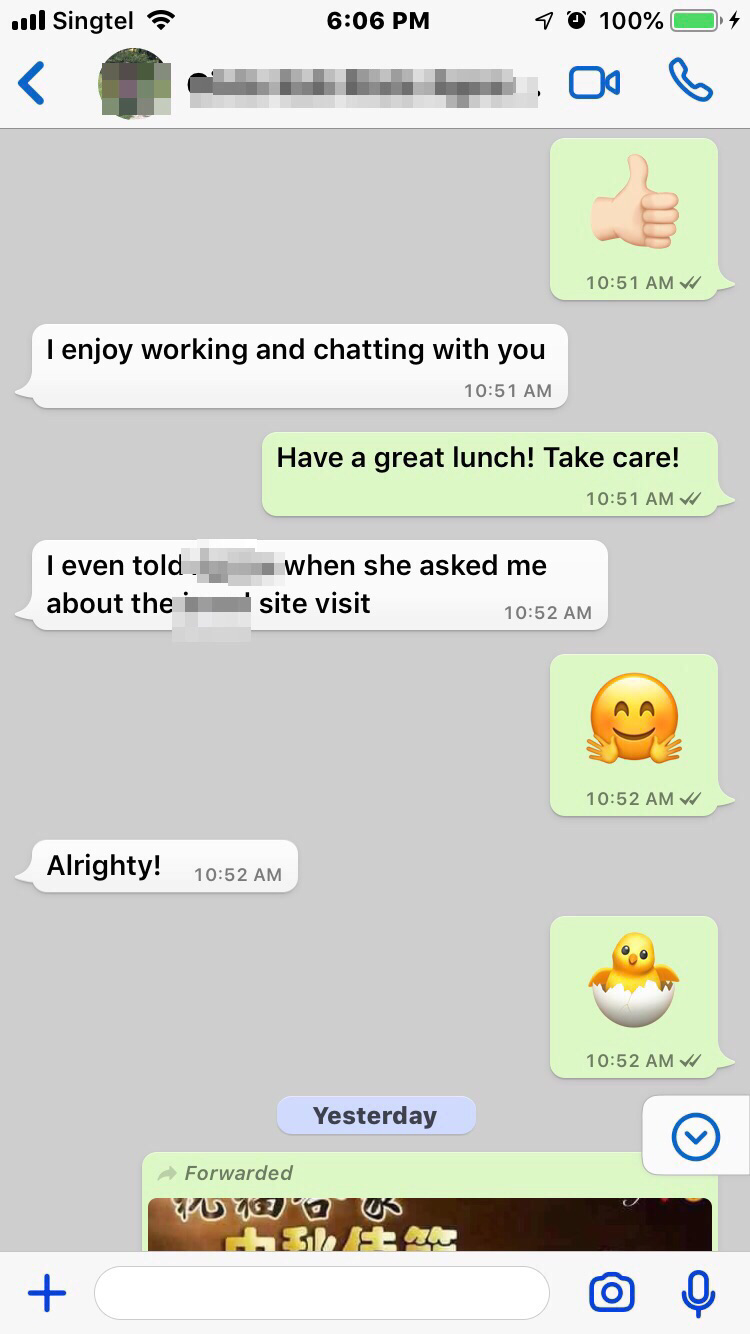Open the forwarded image message

430,1225
